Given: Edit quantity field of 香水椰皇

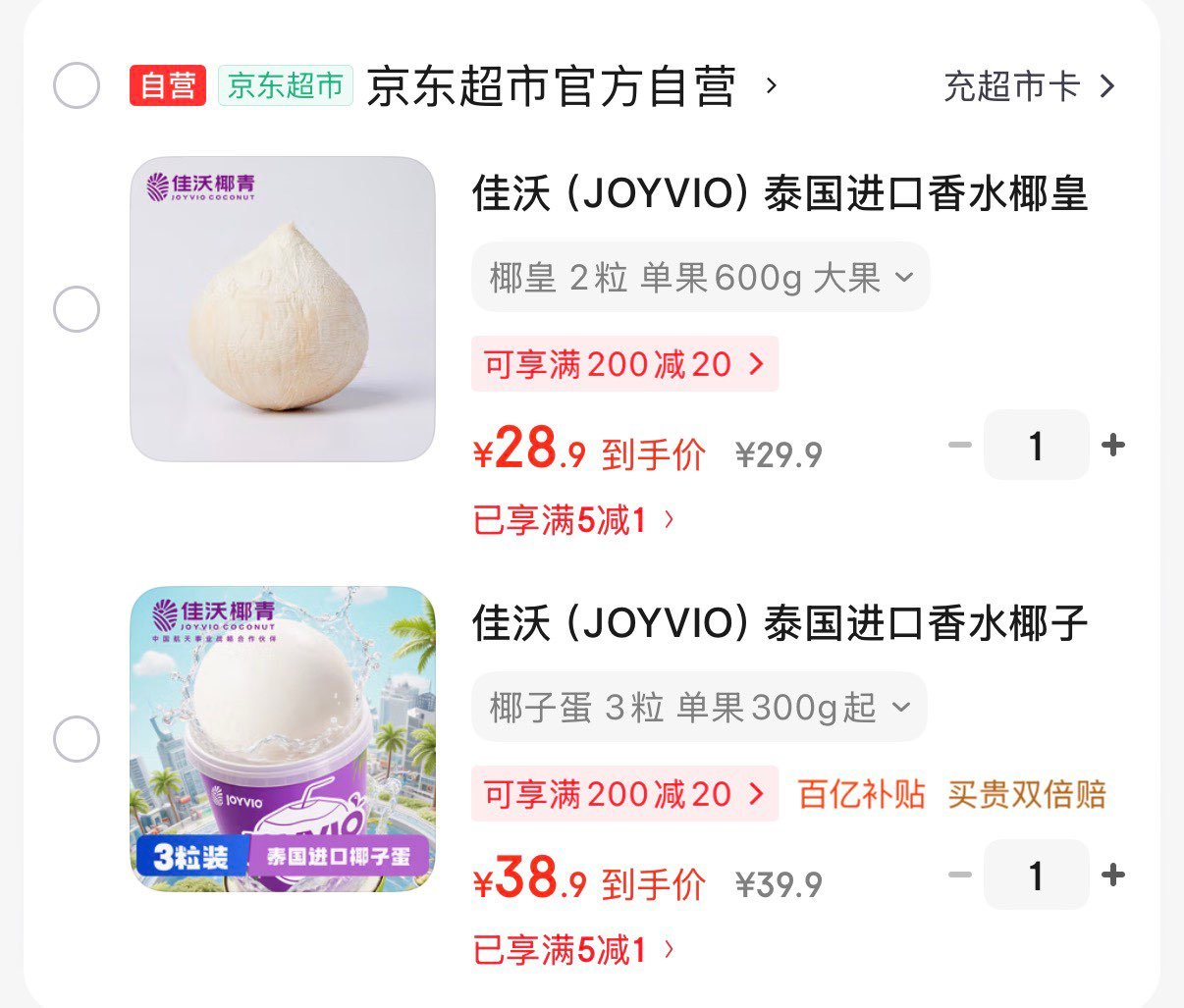Looking at the screenshot, I should (x=1036, y=446).
